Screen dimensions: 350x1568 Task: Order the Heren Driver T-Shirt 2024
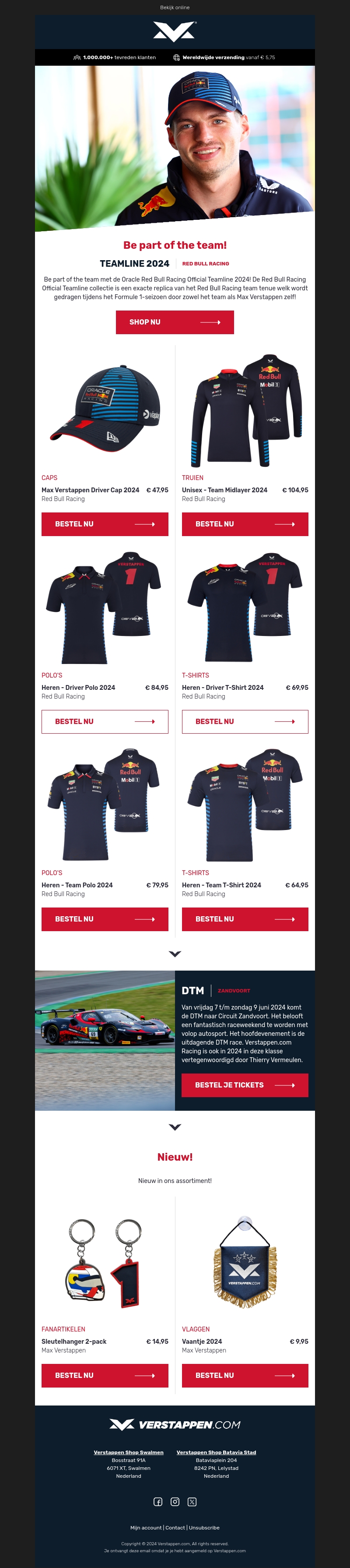[245, 721]
